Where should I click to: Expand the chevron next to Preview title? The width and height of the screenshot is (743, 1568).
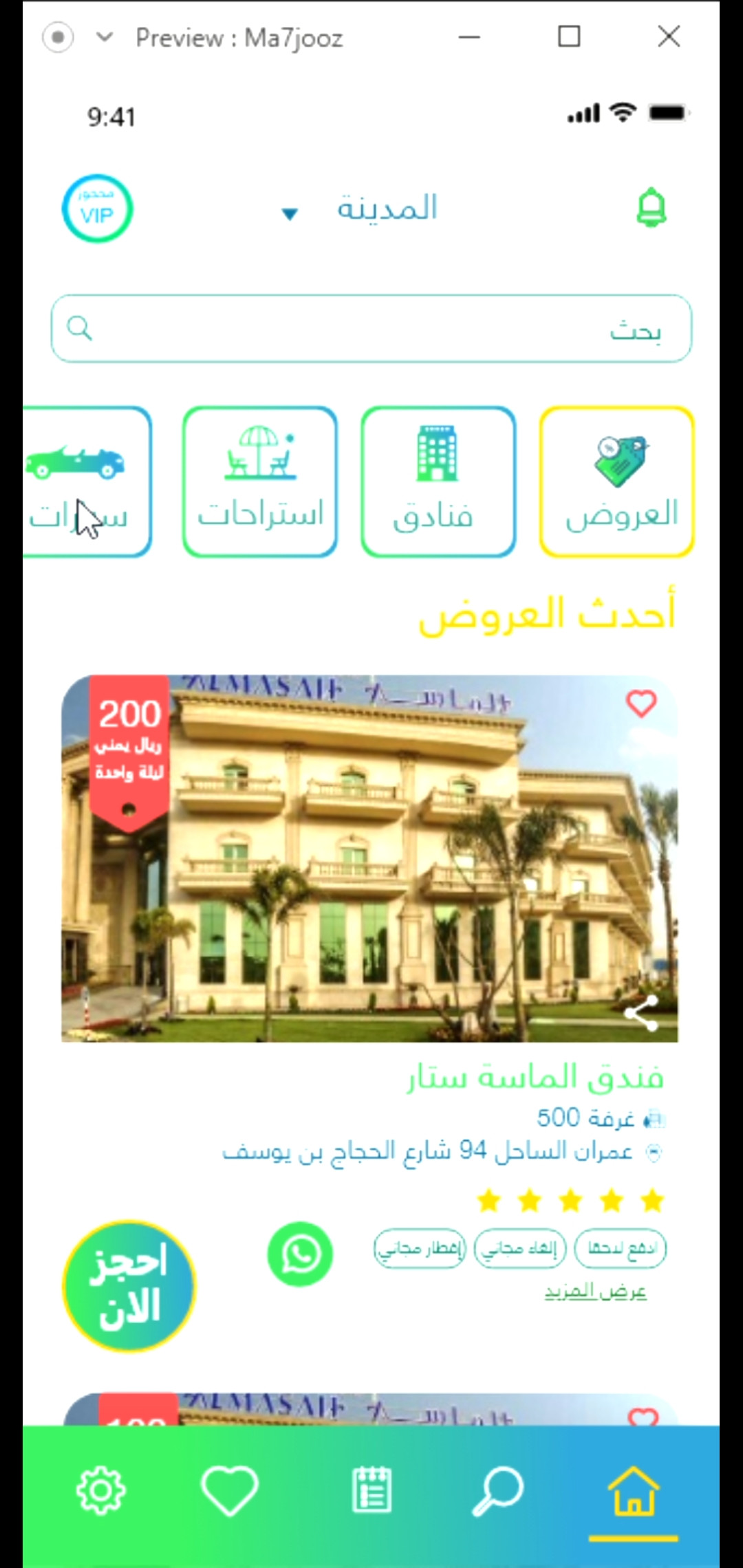104,38
